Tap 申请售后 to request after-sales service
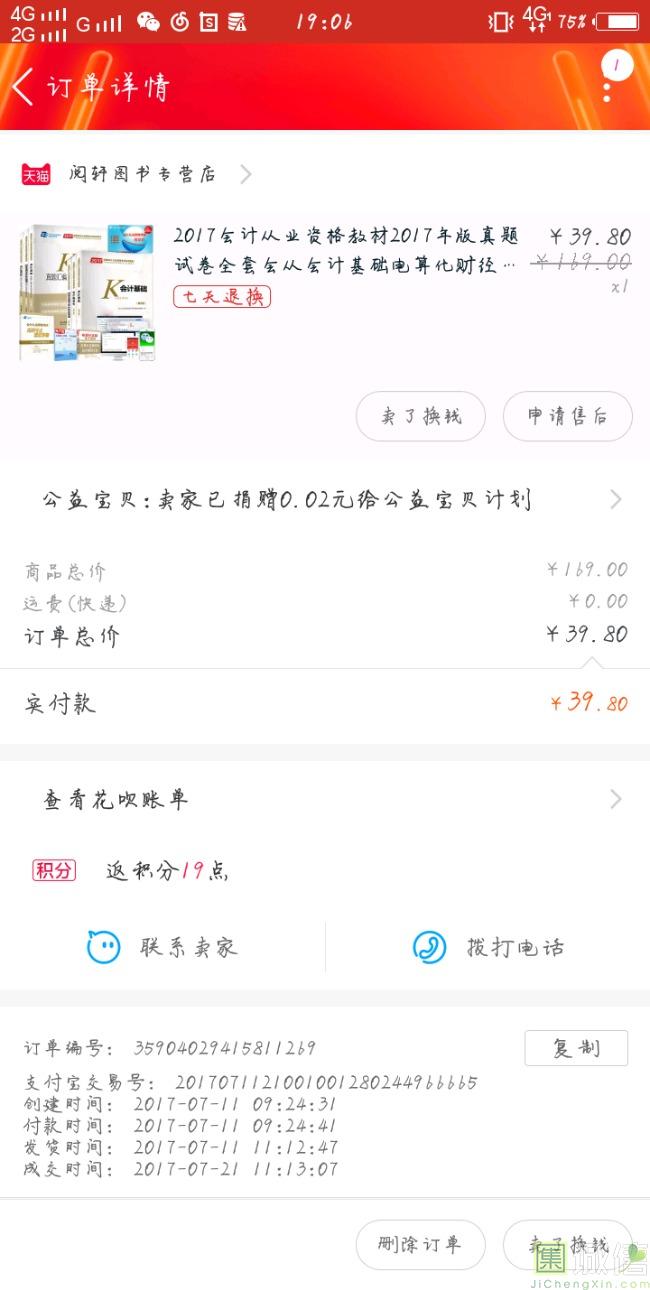Screen dimensions: 650x1290 (x=567, y=416)
